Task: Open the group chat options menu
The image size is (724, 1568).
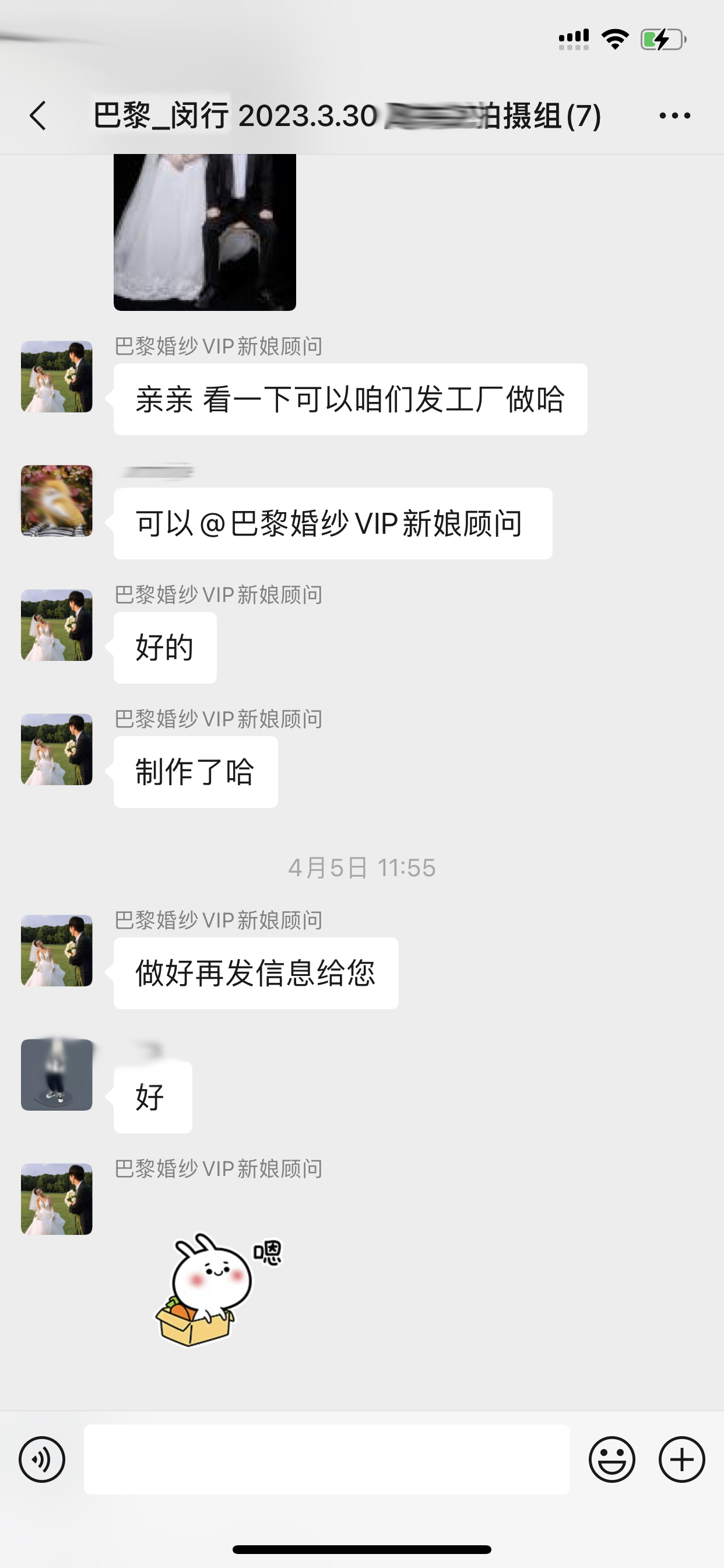Action: click(674, 116)
